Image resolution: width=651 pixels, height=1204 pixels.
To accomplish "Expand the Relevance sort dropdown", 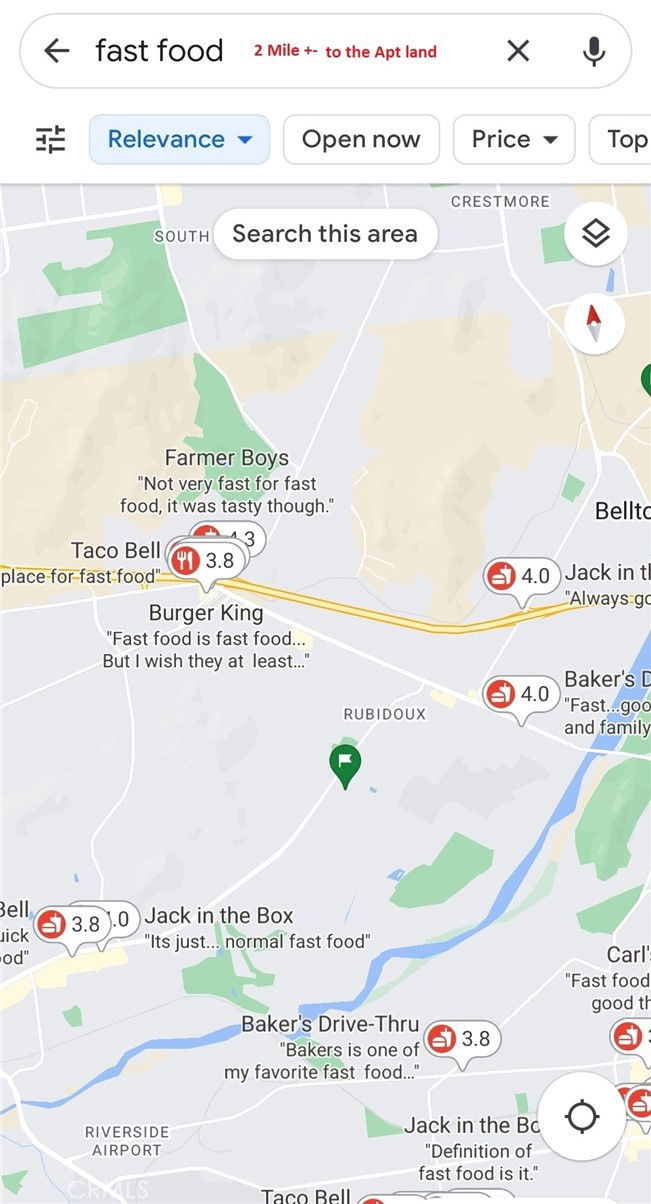I will [179, 139].
